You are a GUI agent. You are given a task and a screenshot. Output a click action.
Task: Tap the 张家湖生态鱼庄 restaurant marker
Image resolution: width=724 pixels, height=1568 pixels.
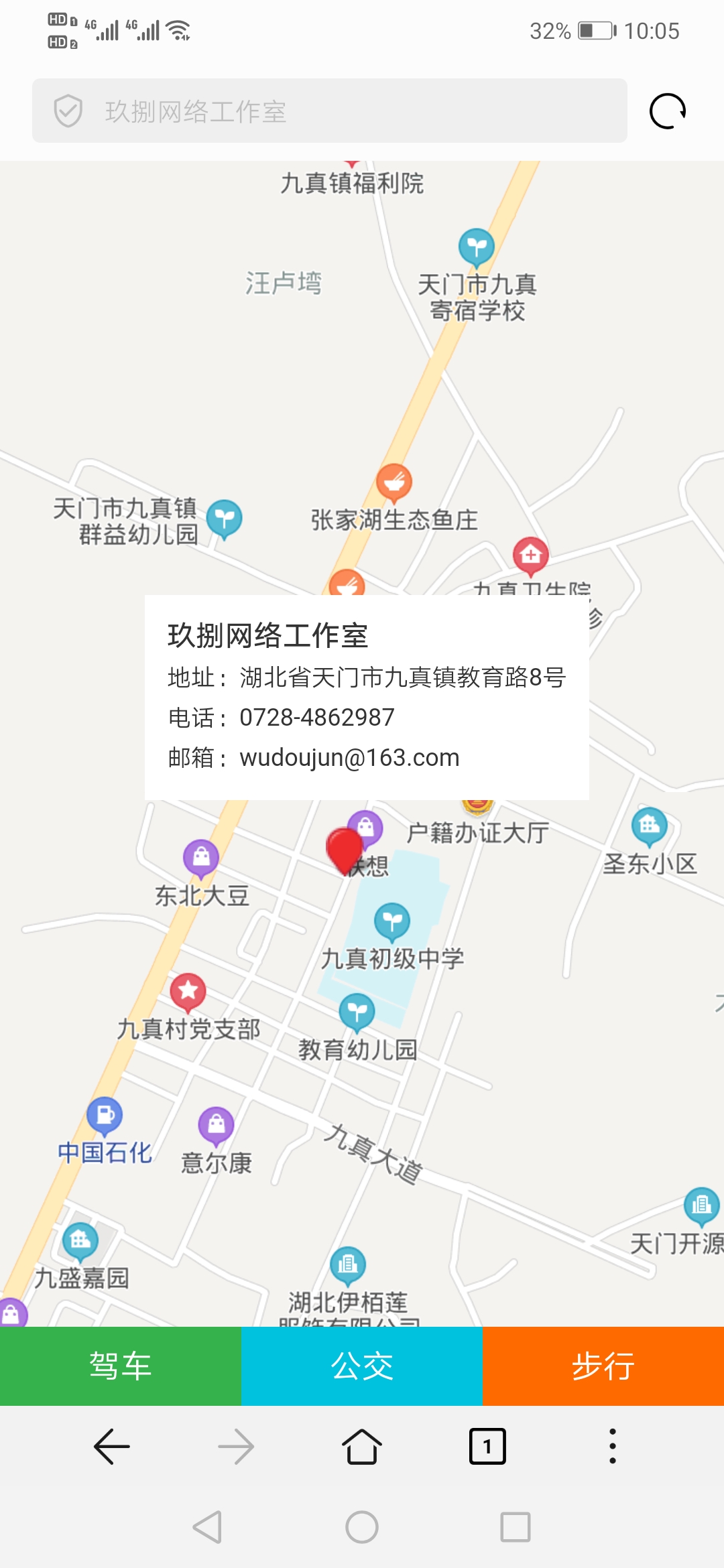(x=394, y=482)
